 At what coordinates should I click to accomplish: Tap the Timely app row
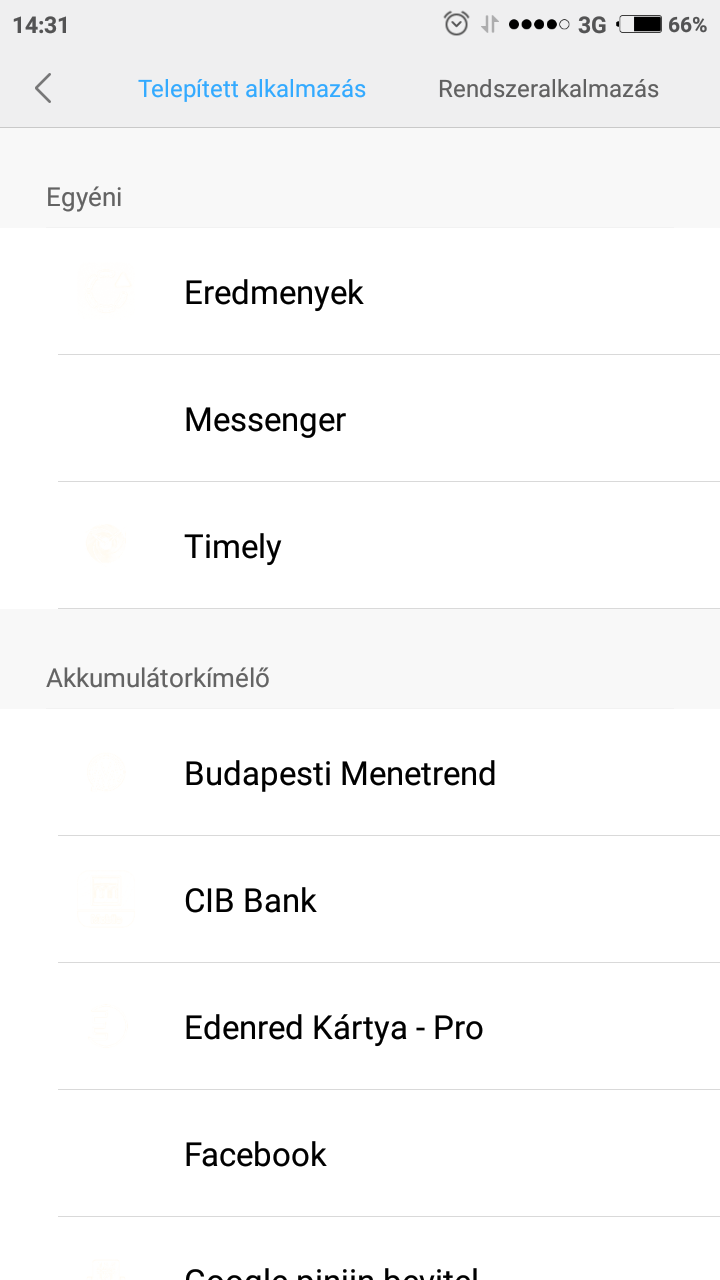click(x=360, y=545)
